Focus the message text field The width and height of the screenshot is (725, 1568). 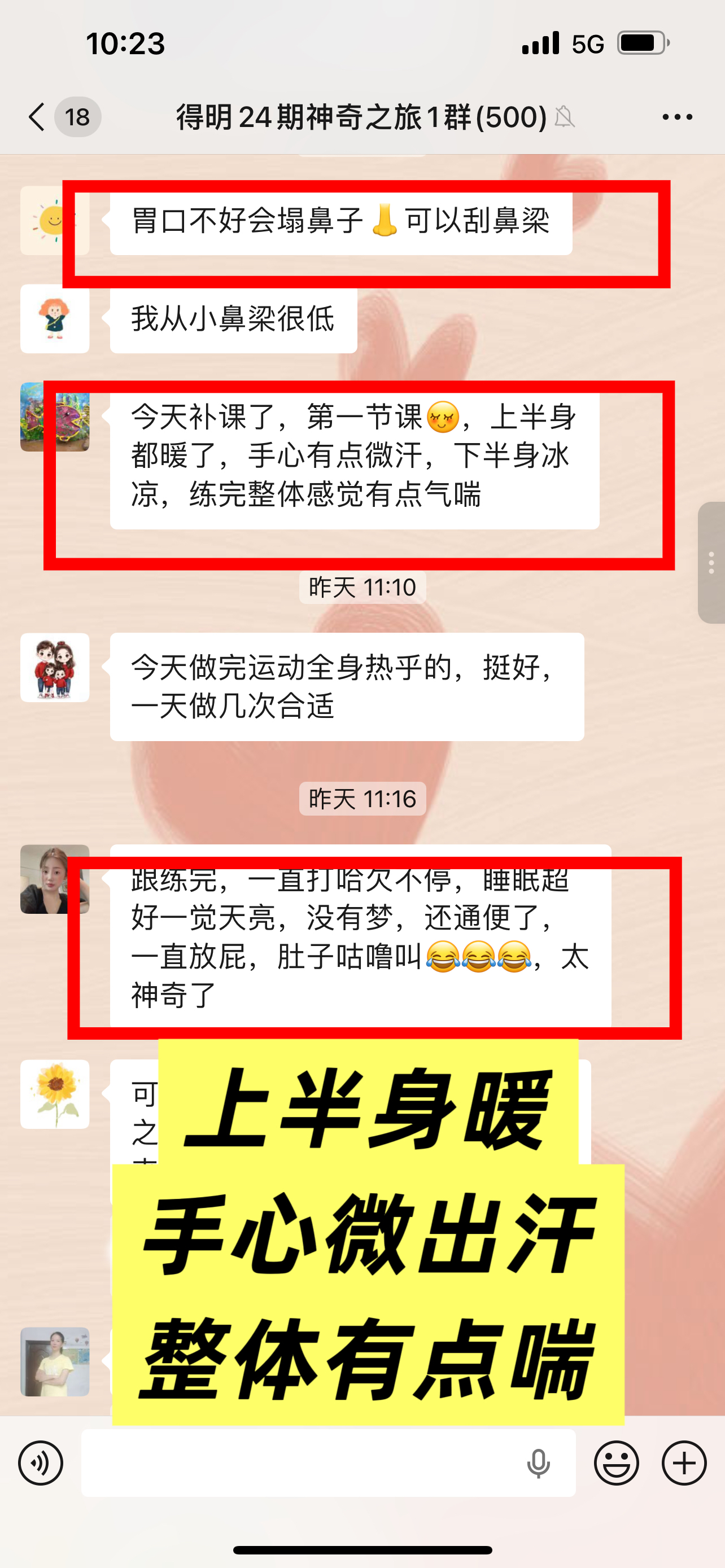click(x=298, y=1462)
